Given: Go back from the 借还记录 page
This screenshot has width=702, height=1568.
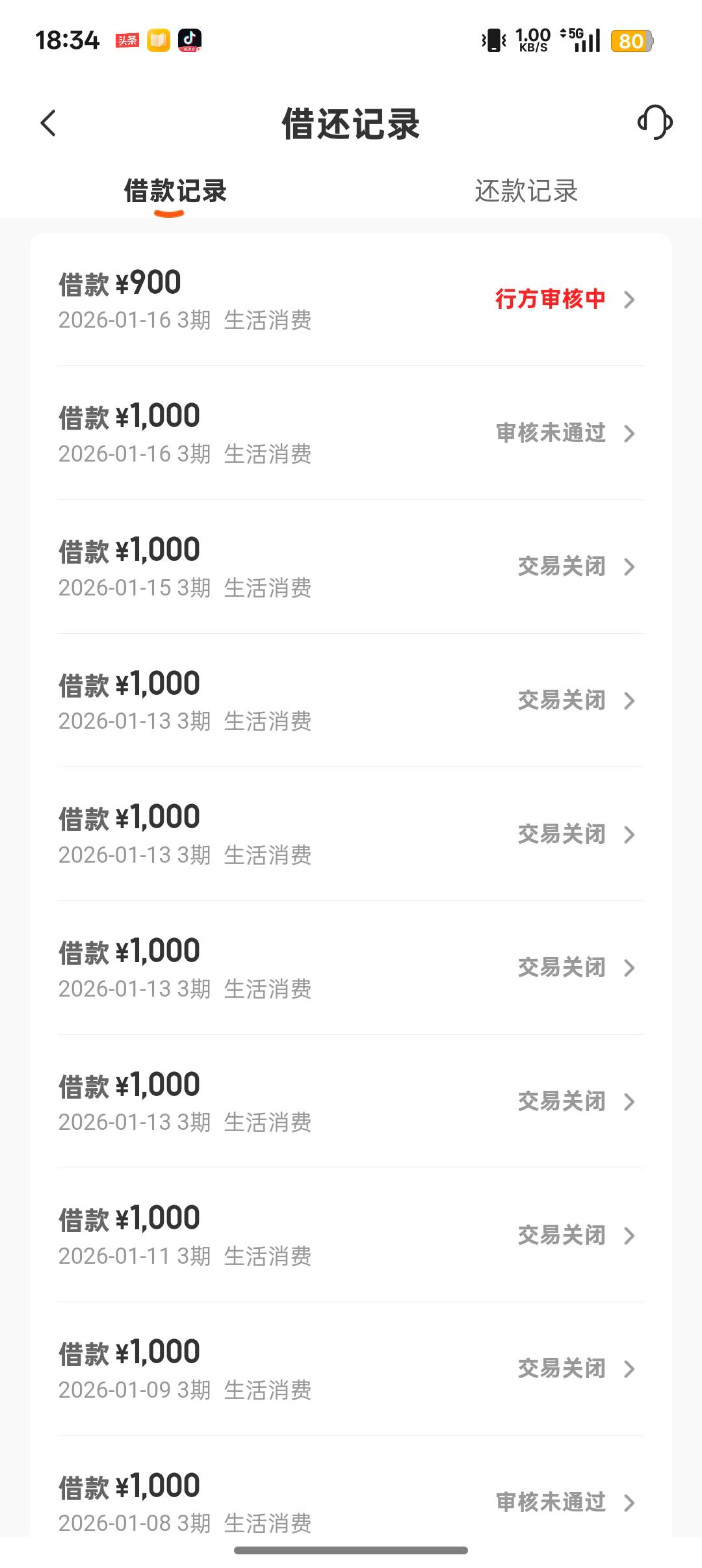Looking at the screenshot, I should click(x=49, y=123).
